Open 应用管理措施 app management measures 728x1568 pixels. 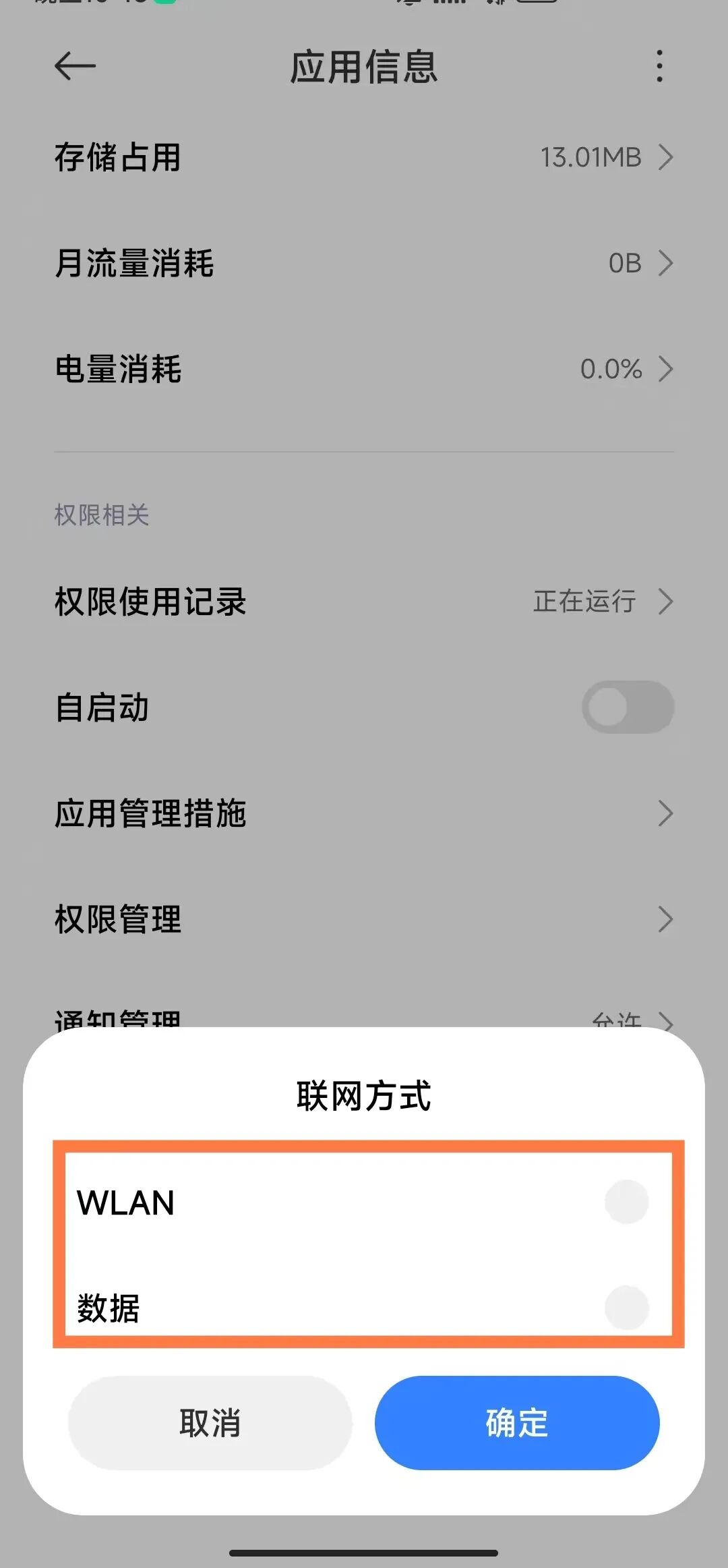coord(364,814)
